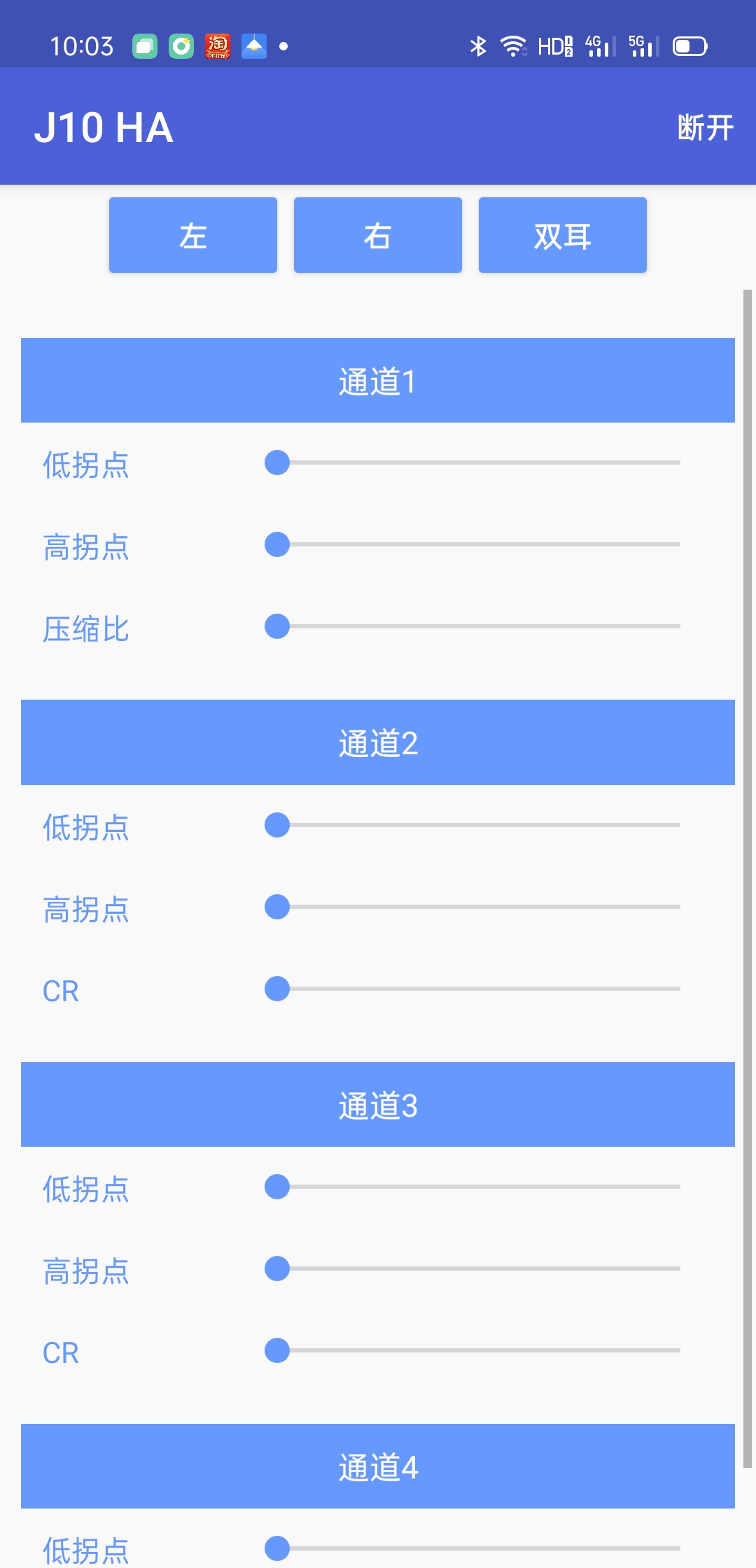Select the 左 (left ear) button

coord(193,235)
